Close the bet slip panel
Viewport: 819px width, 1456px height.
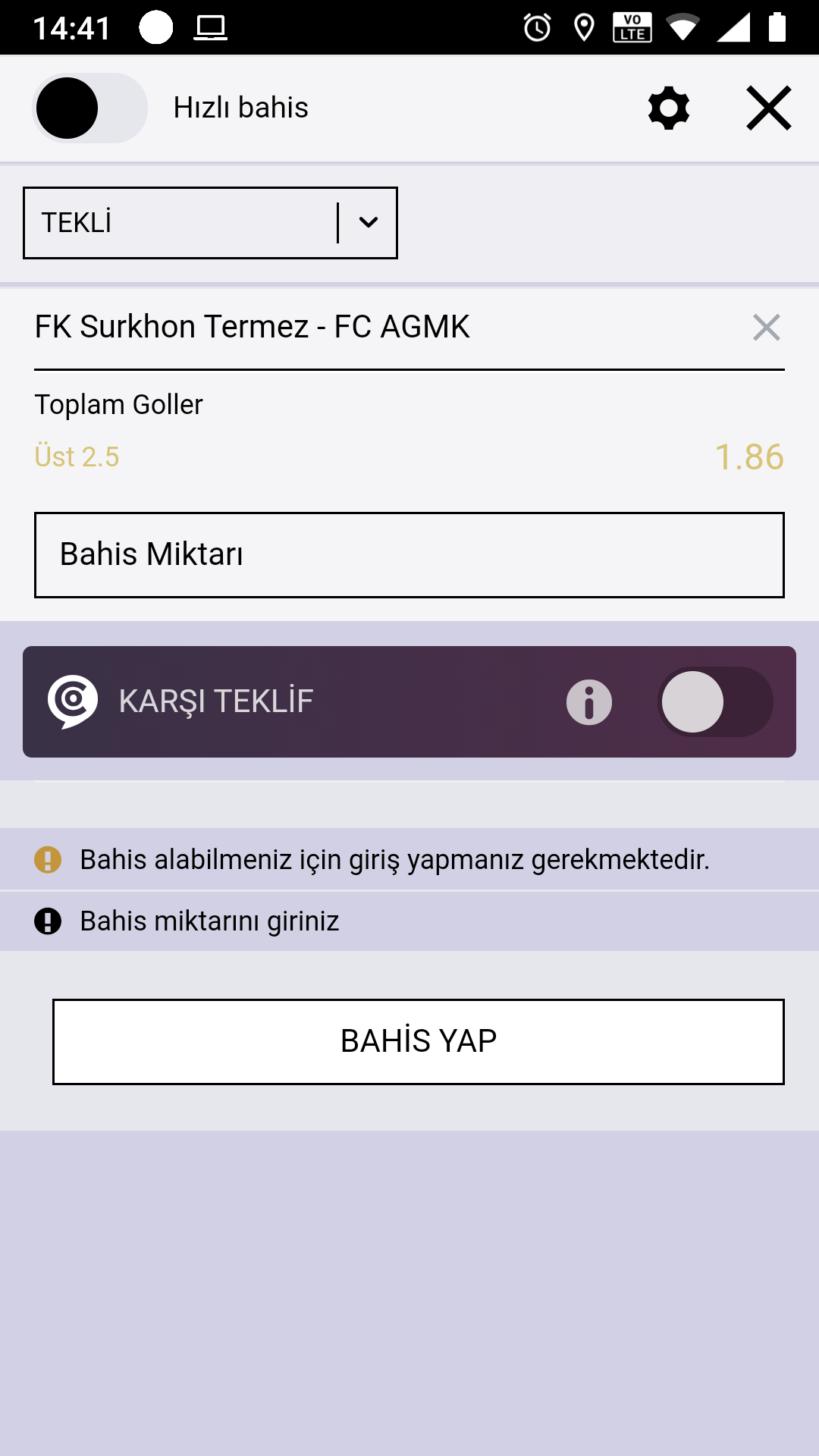tap(769, 108)
